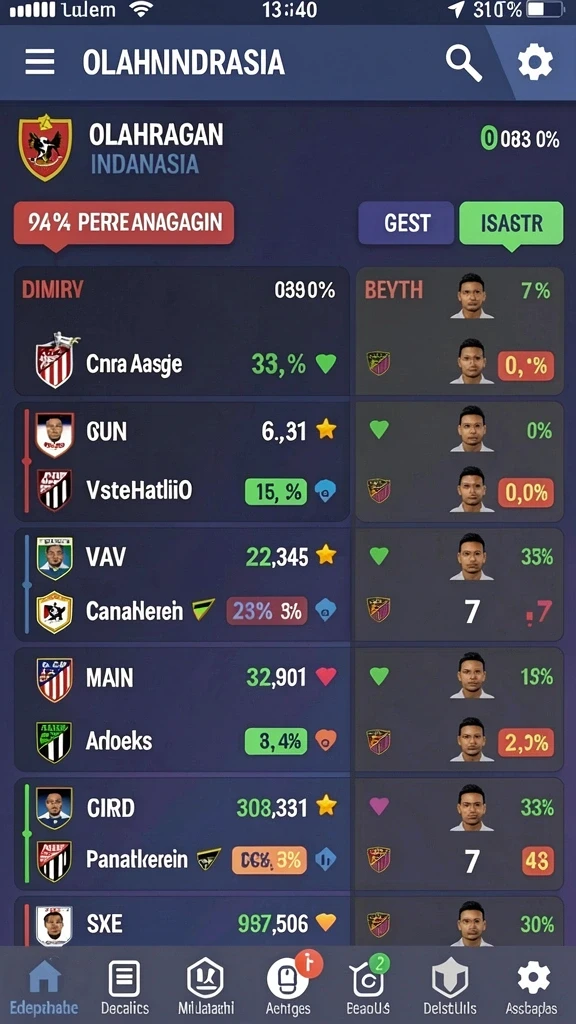Open the Panatkerein row

(x=182, y=859)
